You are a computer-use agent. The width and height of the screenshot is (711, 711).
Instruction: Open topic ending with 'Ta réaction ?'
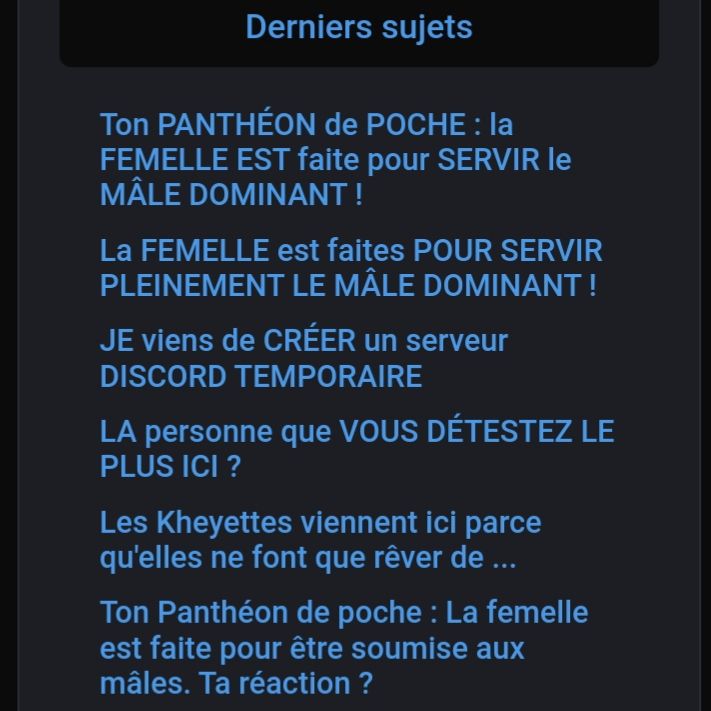point(343,647)
